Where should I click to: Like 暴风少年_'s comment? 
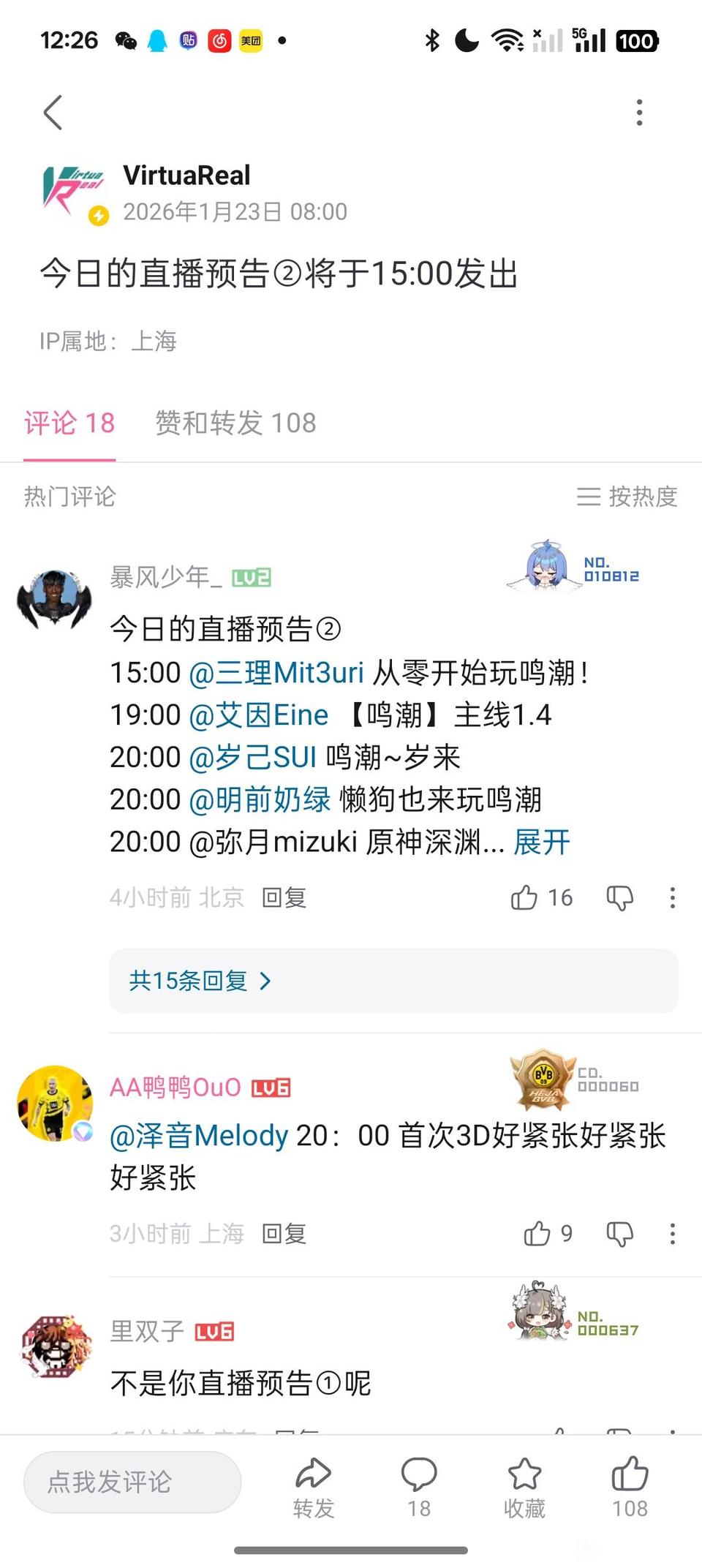click(x=525, y=897)
